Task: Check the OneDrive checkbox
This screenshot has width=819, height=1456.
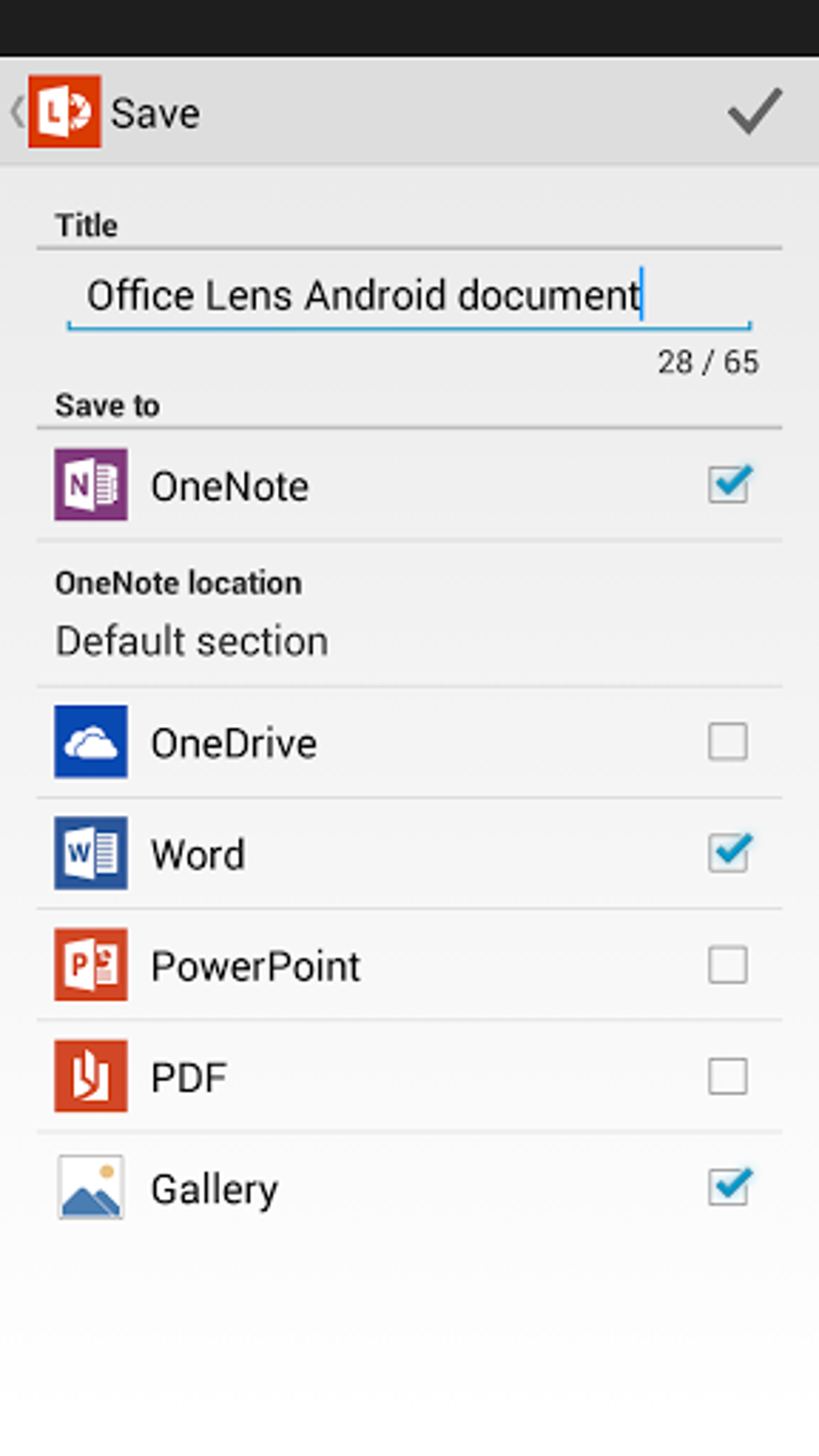Action: (727, 741)
